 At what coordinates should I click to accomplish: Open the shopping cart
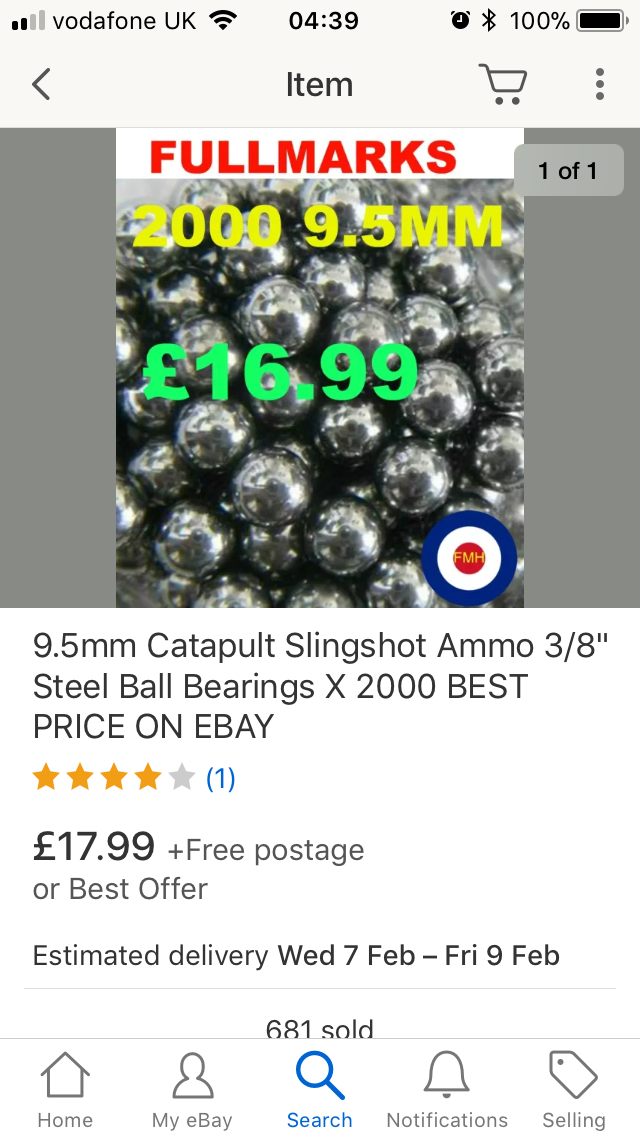[503, 84]
